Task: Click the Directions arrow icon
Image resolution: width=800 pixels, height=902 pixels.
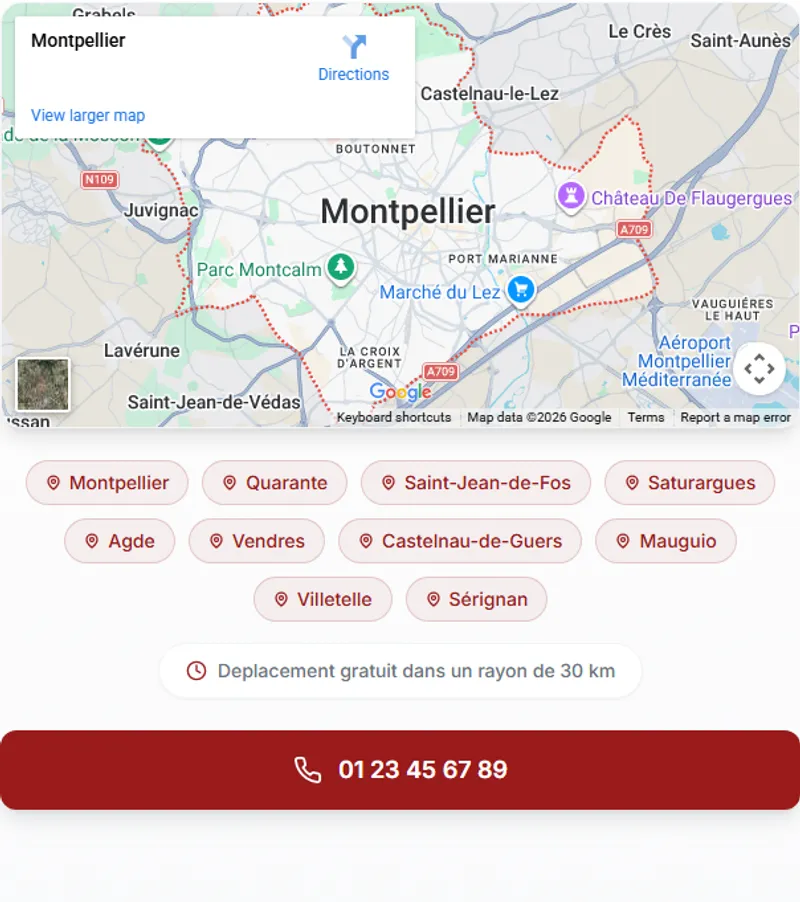Action: [354, 43]
